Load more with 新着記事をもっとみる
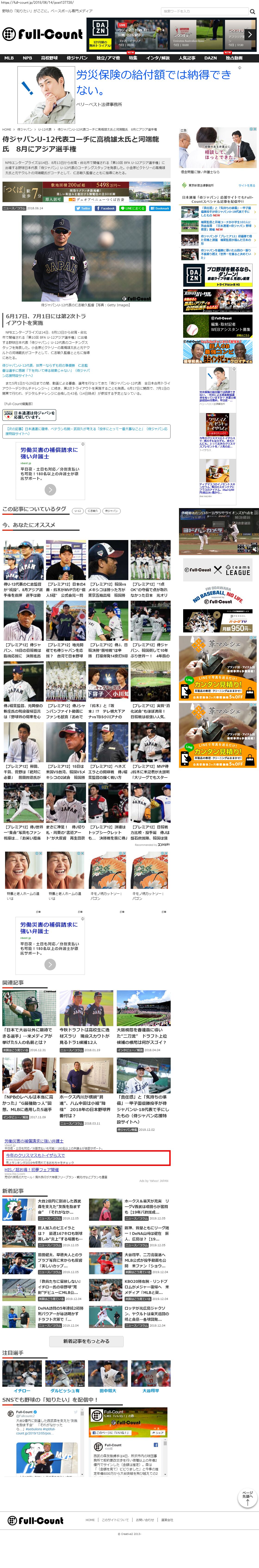 86,1341
